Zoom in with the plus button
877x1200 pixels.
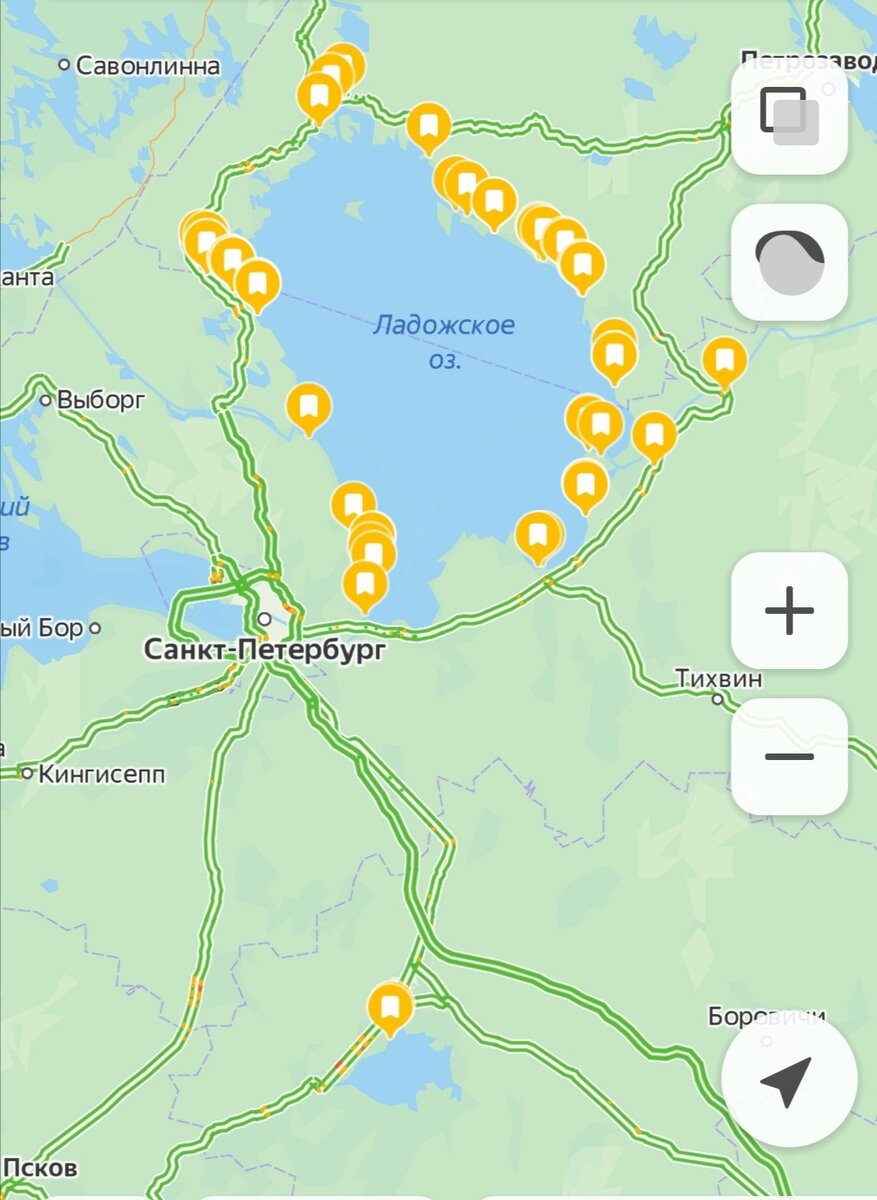[789, 610]
